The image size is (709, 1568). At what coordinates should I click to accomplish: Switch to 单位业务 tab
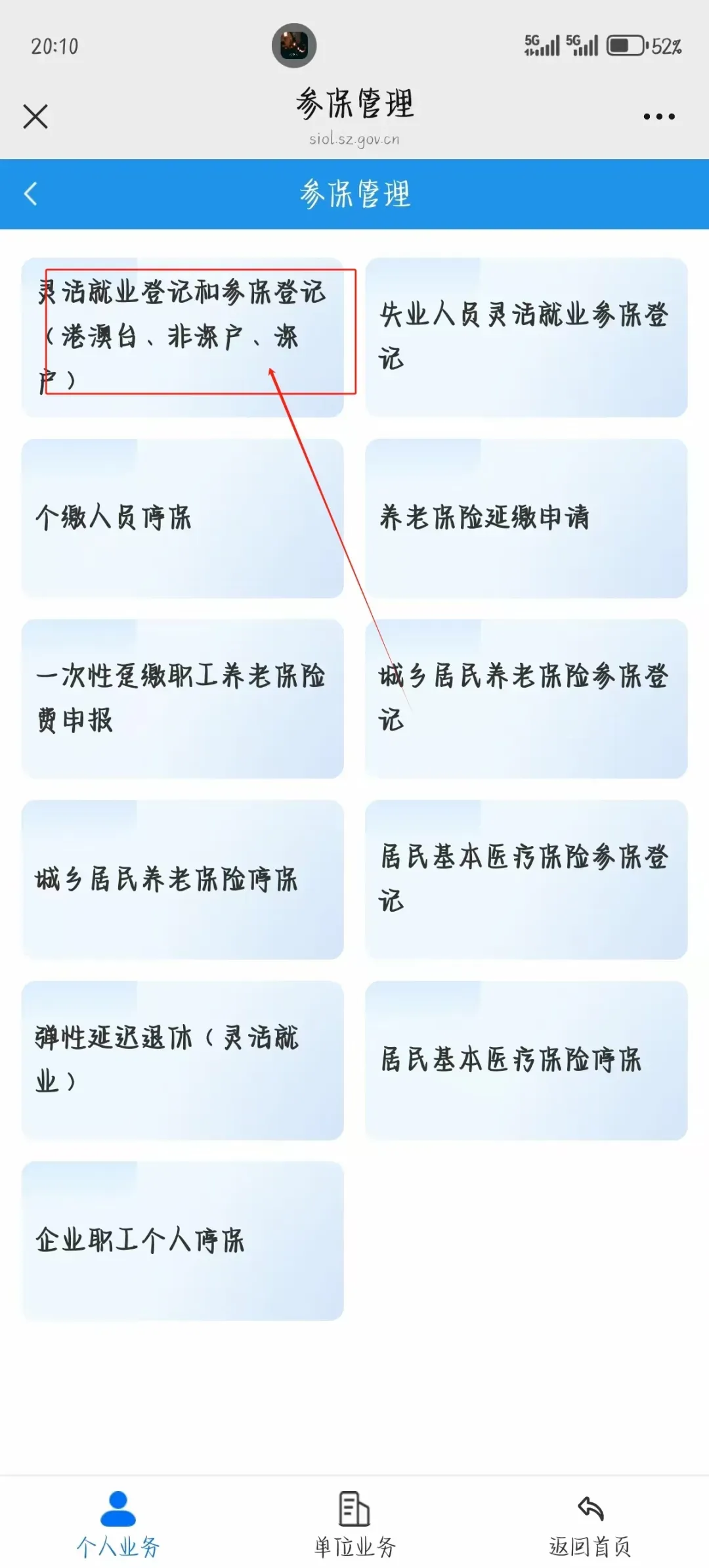(x=354, y=1523)
